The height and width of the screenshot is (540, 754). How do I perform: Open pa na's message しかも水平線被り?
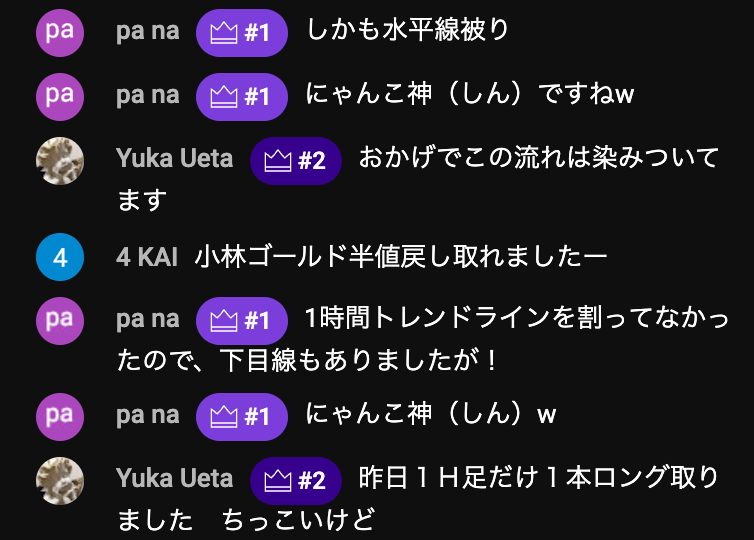407,31
